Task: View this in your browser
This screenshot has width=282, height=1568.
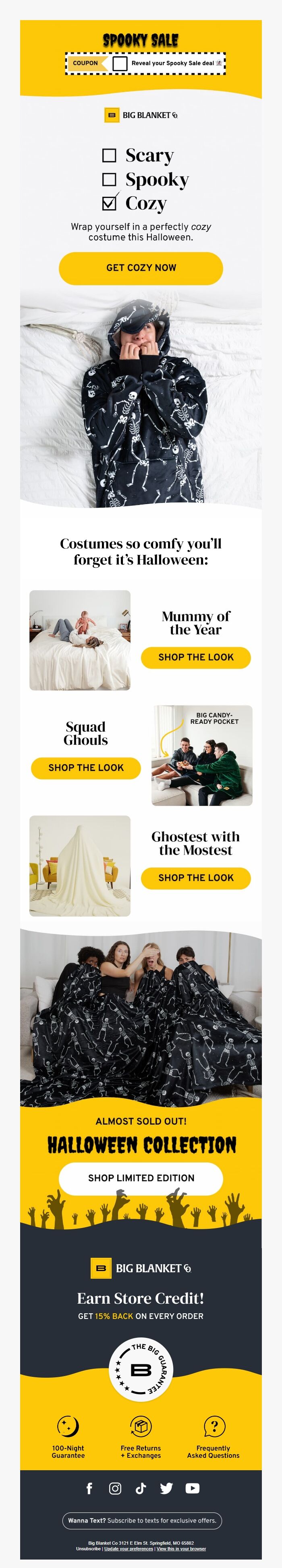Action: pyautogui.click(x=181, y=1549)
